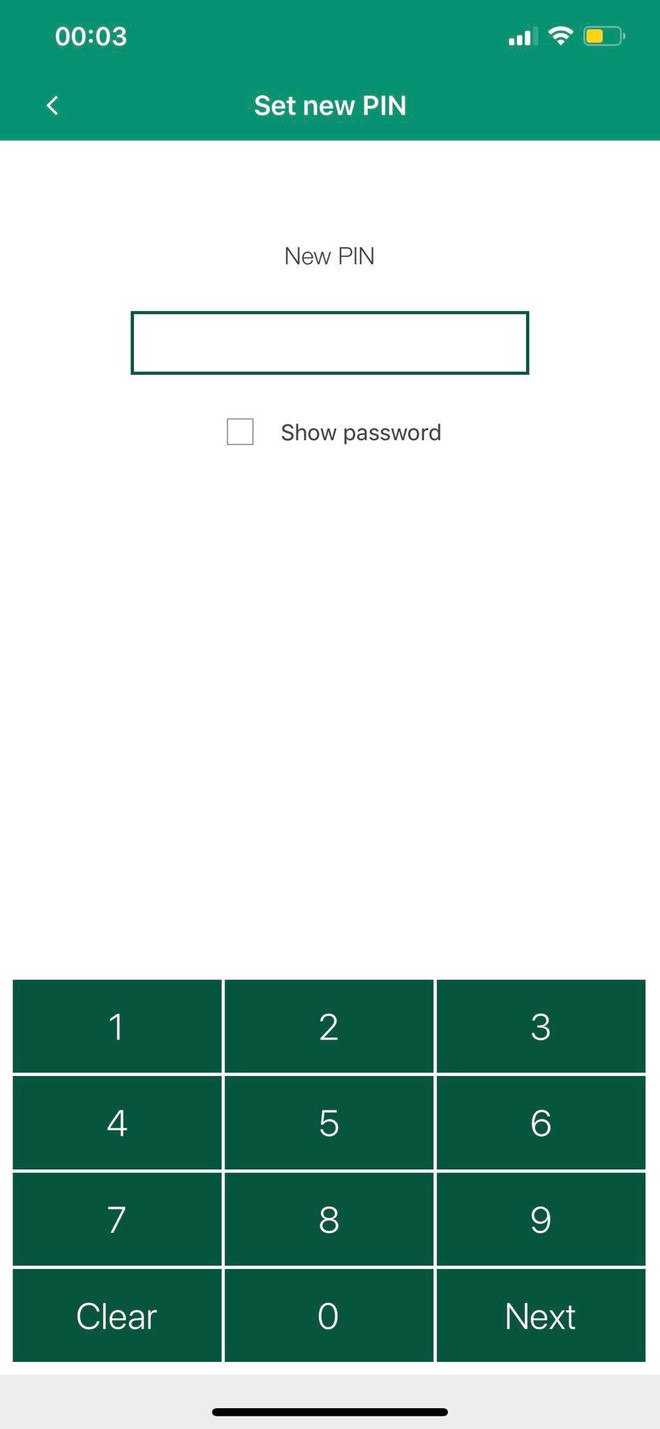Tap number 7 on the keypad
This screenshot has height=1429, width=660.
pyautogui.click(x=117, y=1219)
